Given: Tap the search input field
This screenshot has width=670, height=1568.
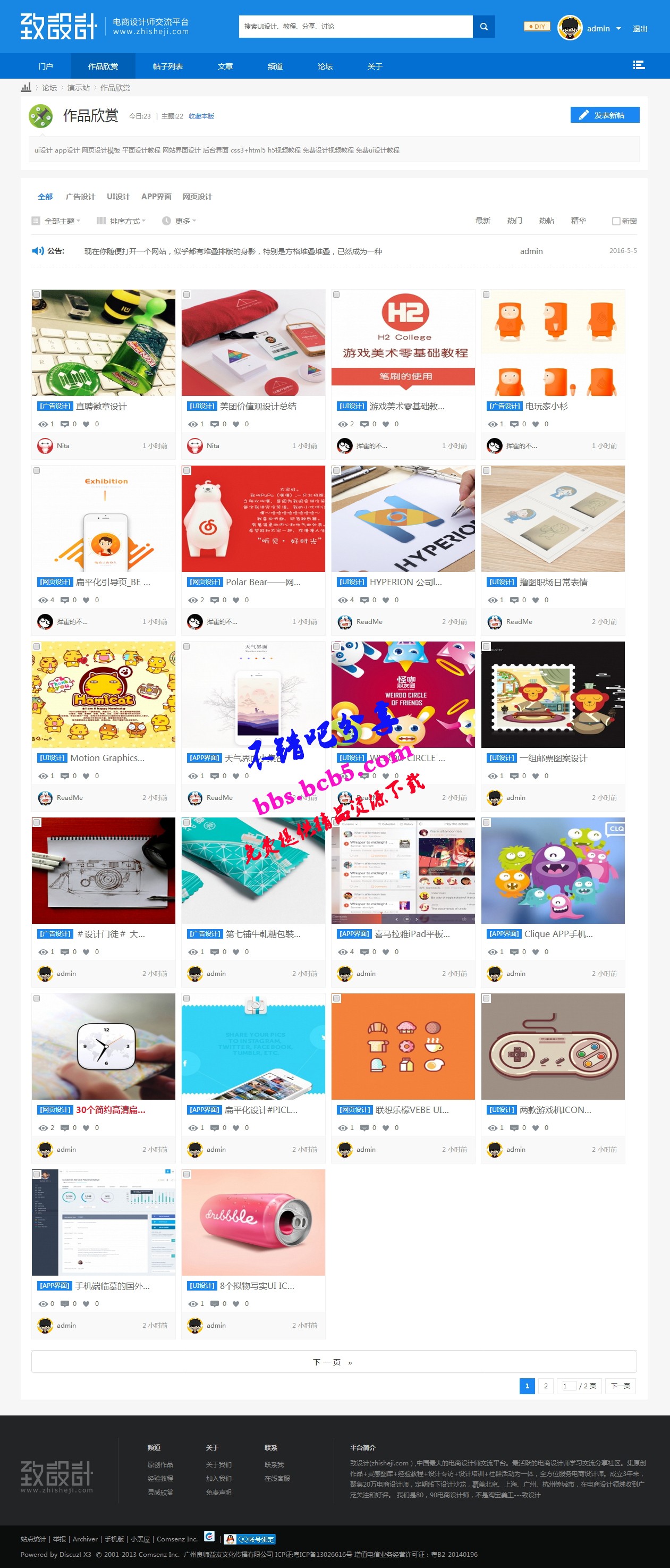Looking at the screenshot, I should pos(355,27).
